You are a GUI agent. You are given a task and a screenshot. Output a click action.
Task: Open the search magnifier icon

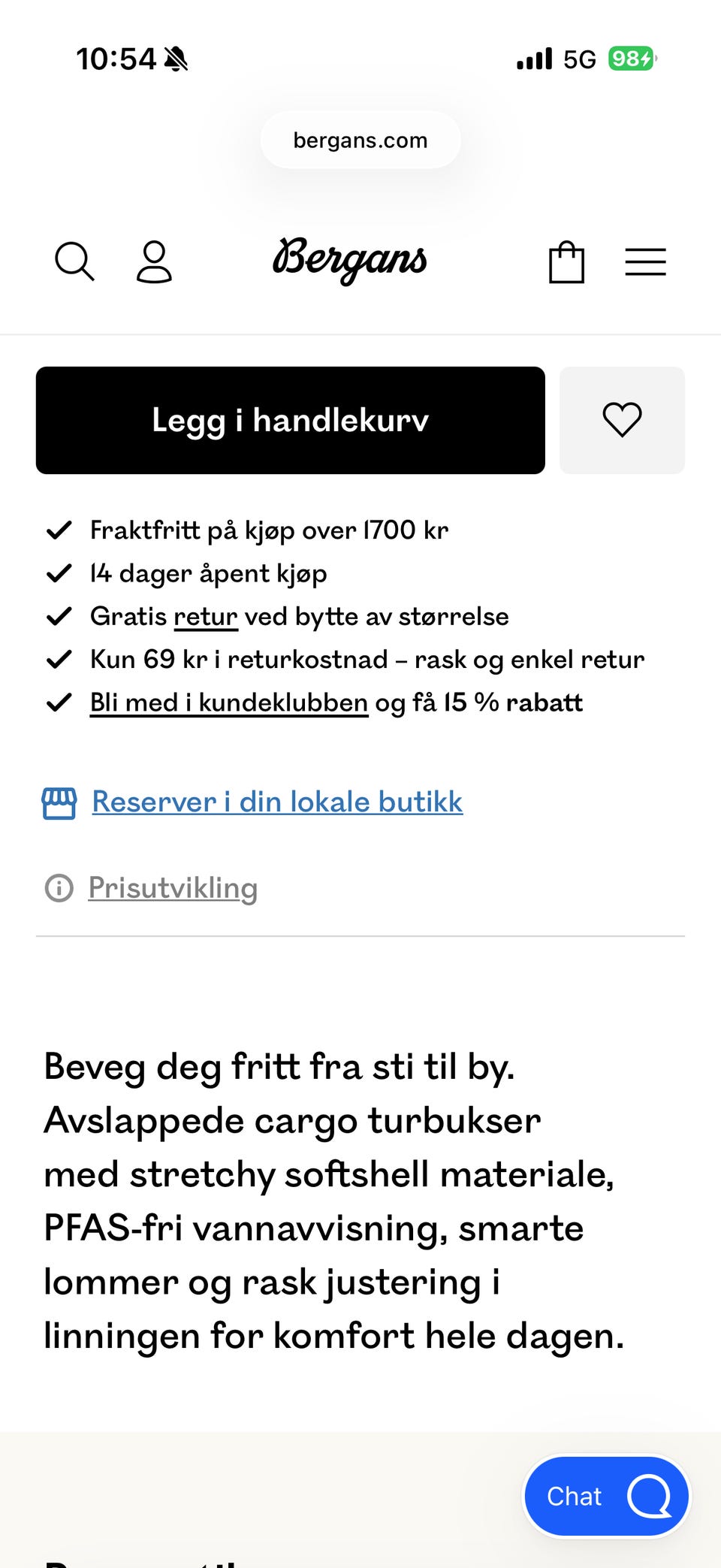click(74, 261)
